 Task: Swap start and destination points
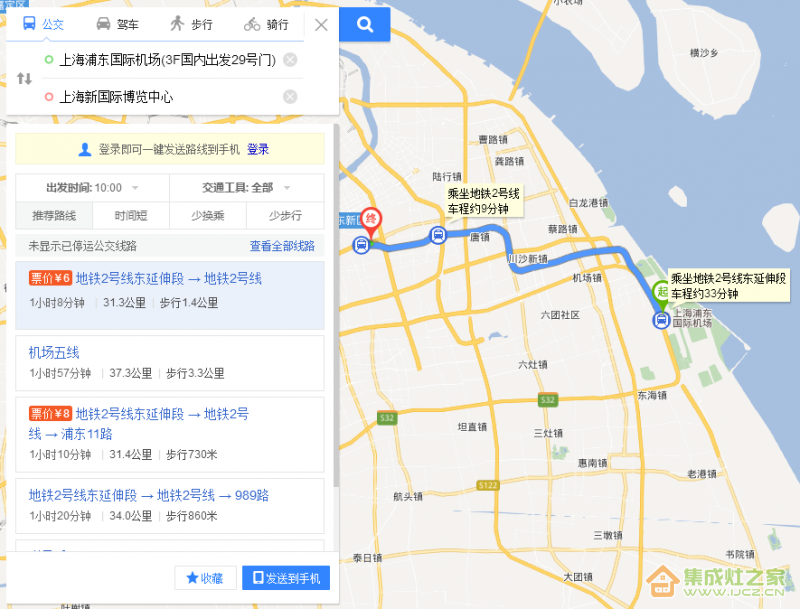(25, 78)
